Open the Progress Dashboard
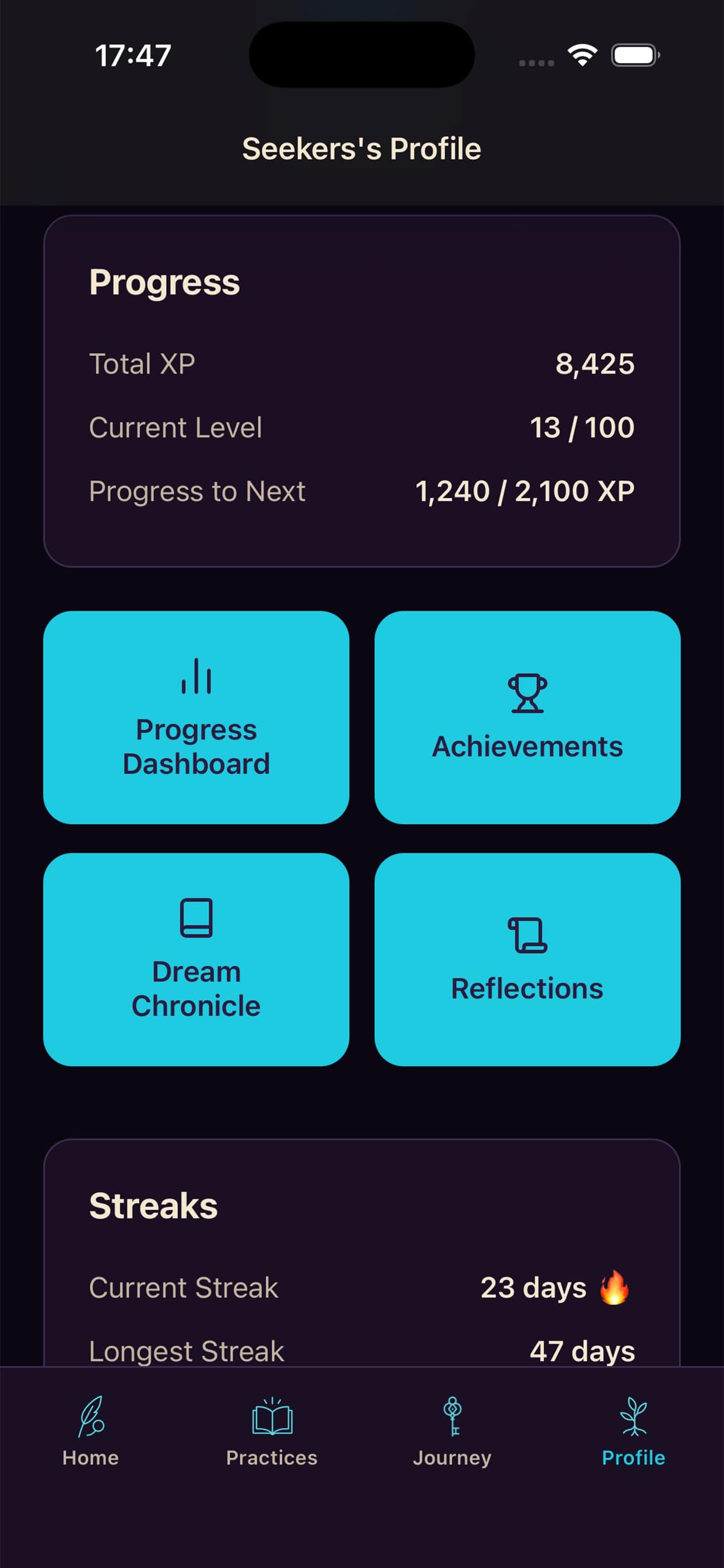 pyautogui.click(x=196, y=717)
